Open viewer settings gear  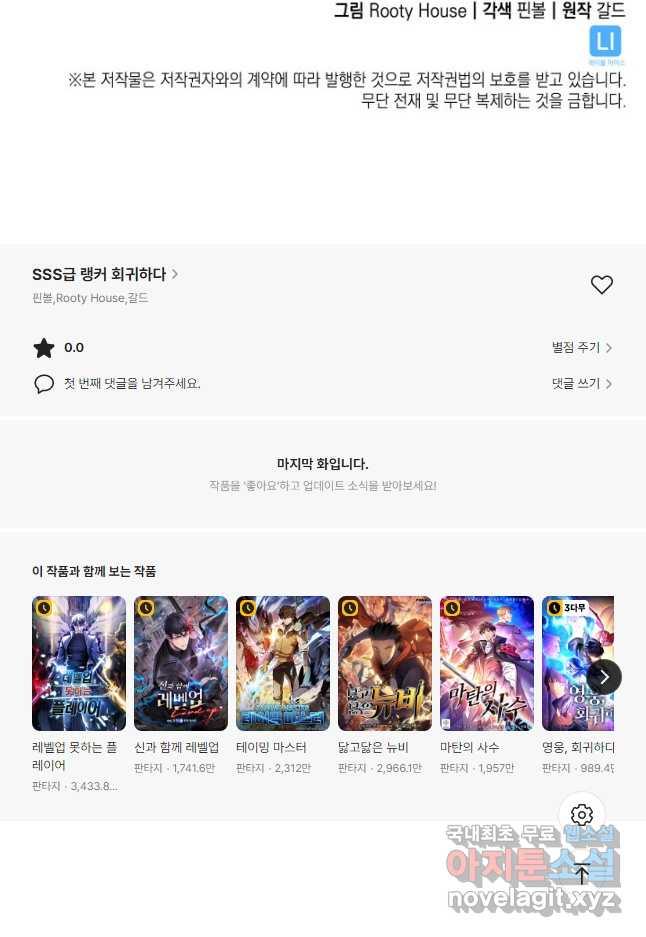pos(582,814)
